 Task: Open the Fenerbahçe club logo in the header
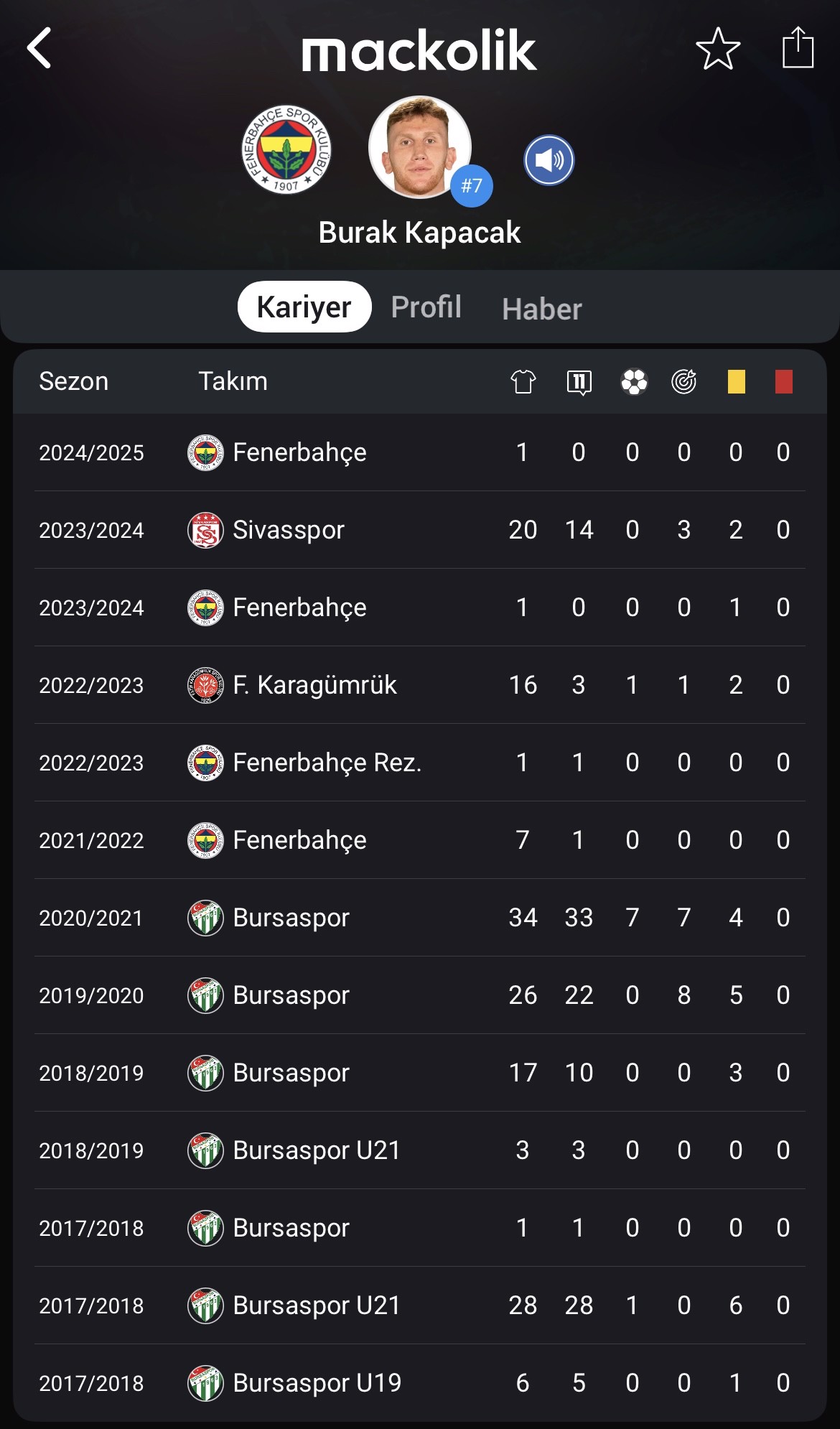[x=286, y=149]
